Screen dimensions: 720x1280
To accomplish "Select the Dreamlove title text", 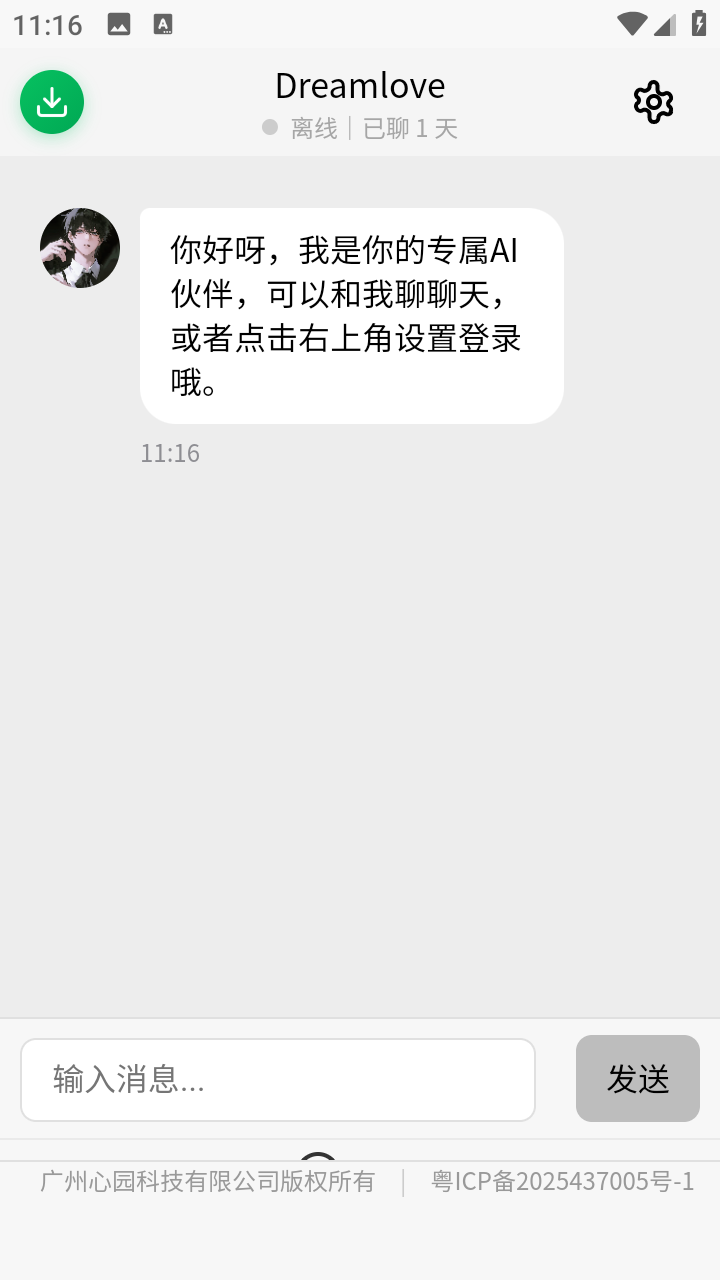I will pos(360,86).
